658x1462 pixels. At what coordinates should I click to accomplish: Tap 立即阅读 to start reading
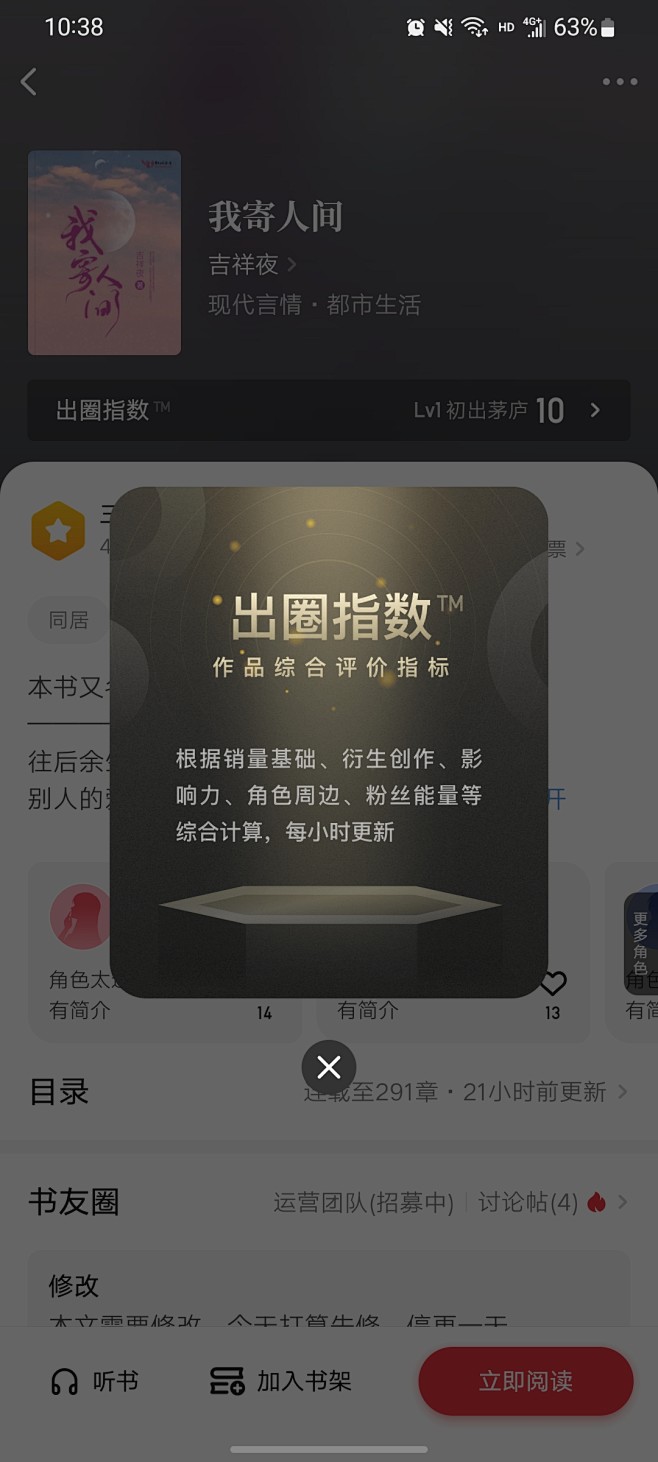(x=526, y=1381)
